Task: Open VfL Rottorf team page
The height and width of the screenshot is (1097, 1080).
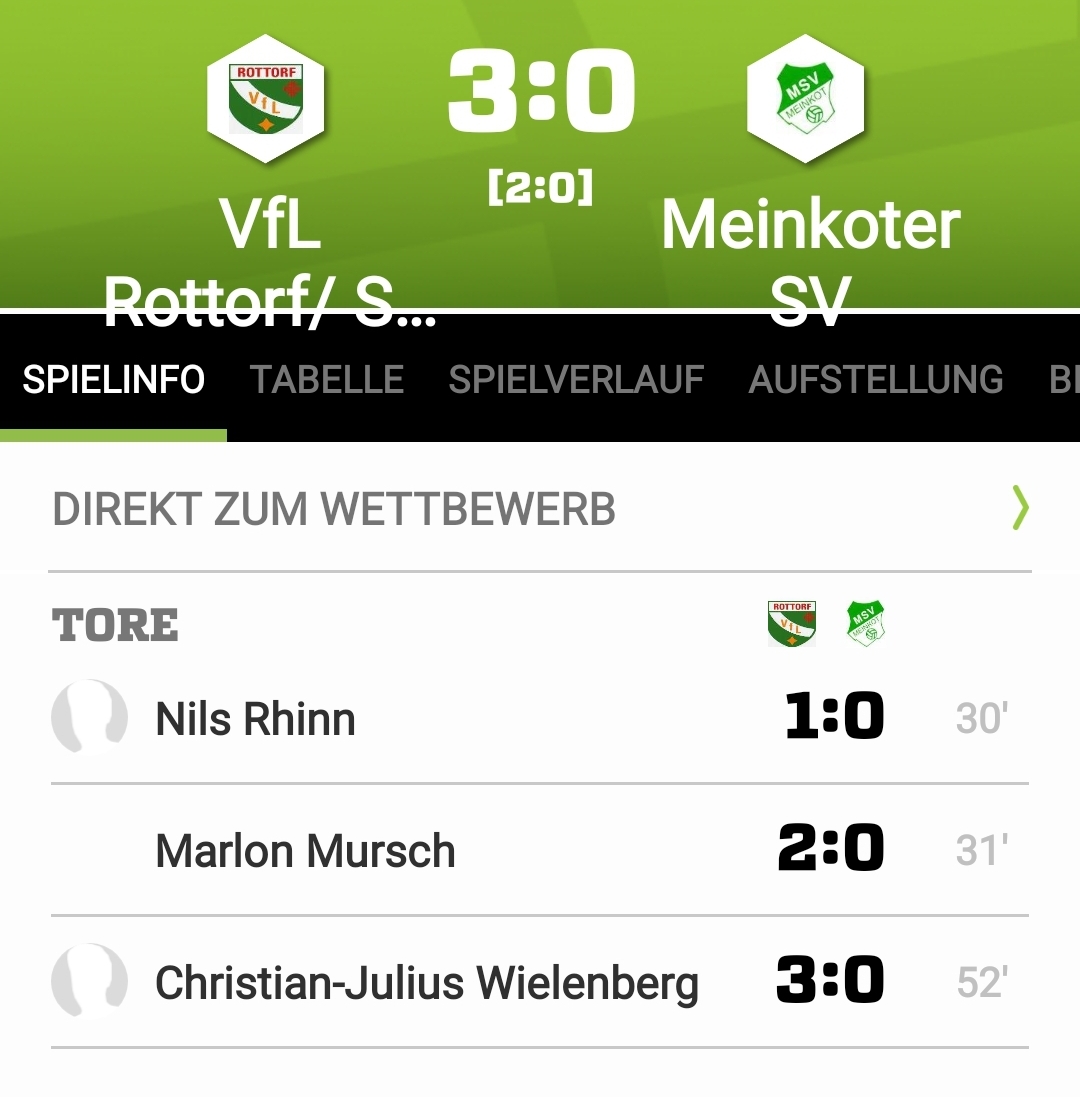Action: pos(266,99)
